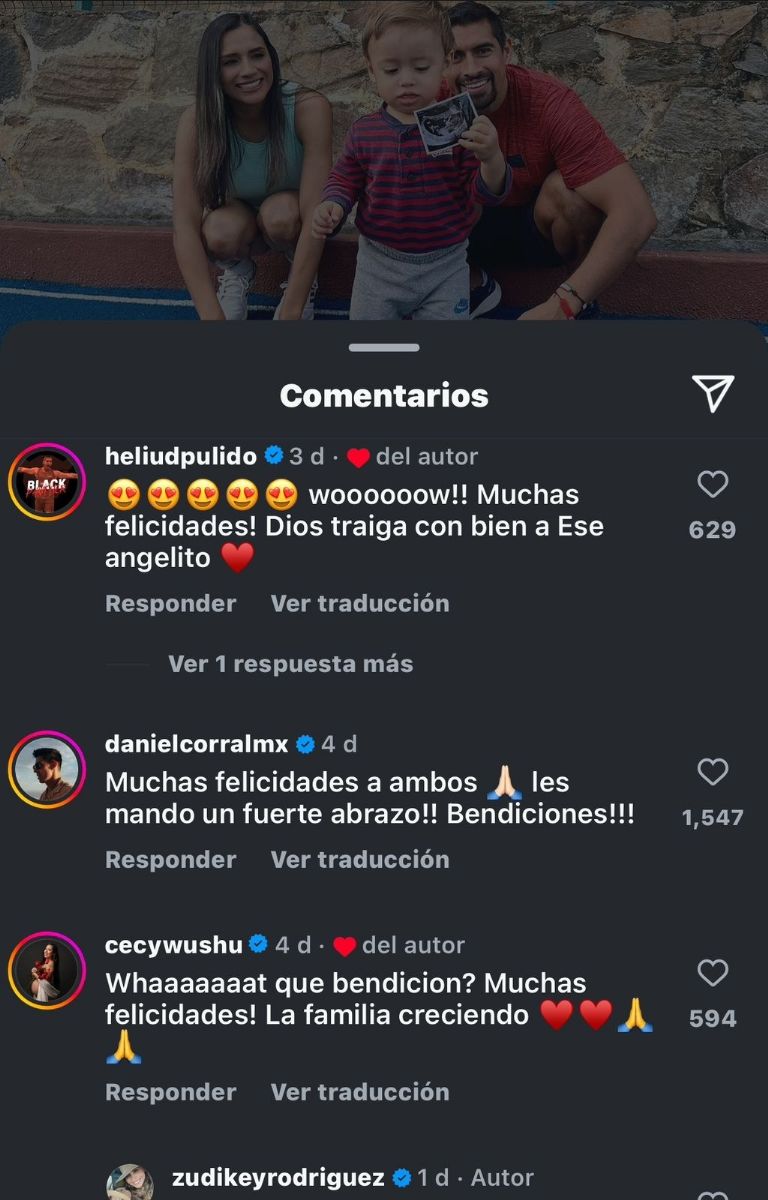Translate heliudpulido's comment

pyautogui.click(x=360, y=604)
